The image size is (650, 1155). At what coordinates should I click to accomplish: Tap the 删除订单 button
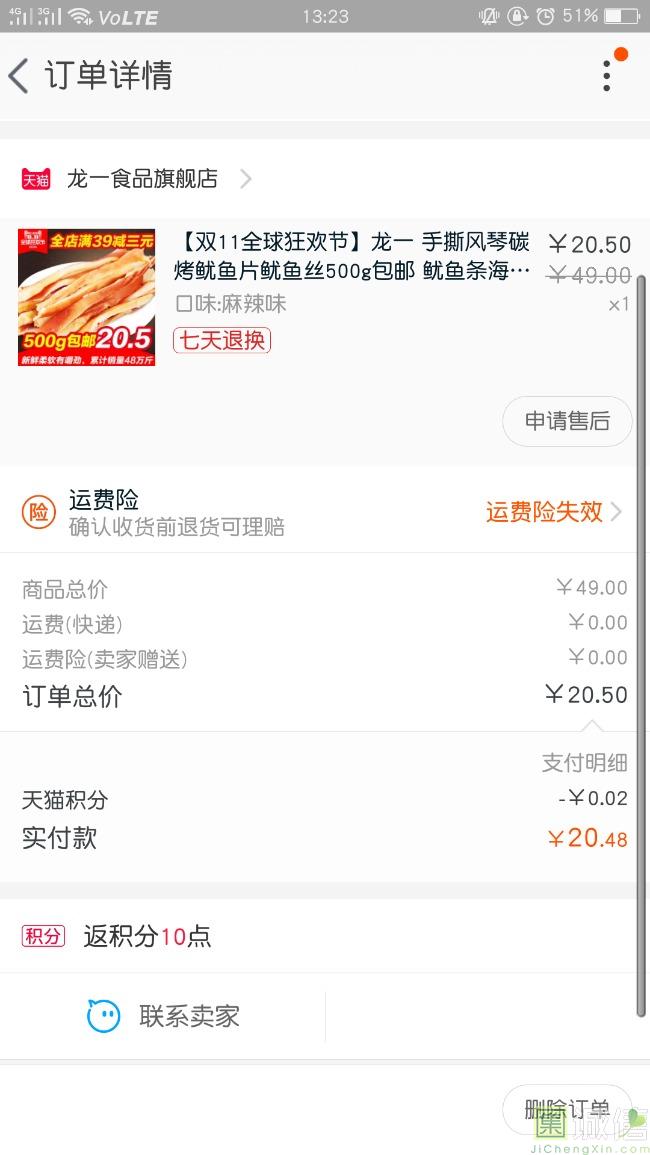pos(567,1108)
